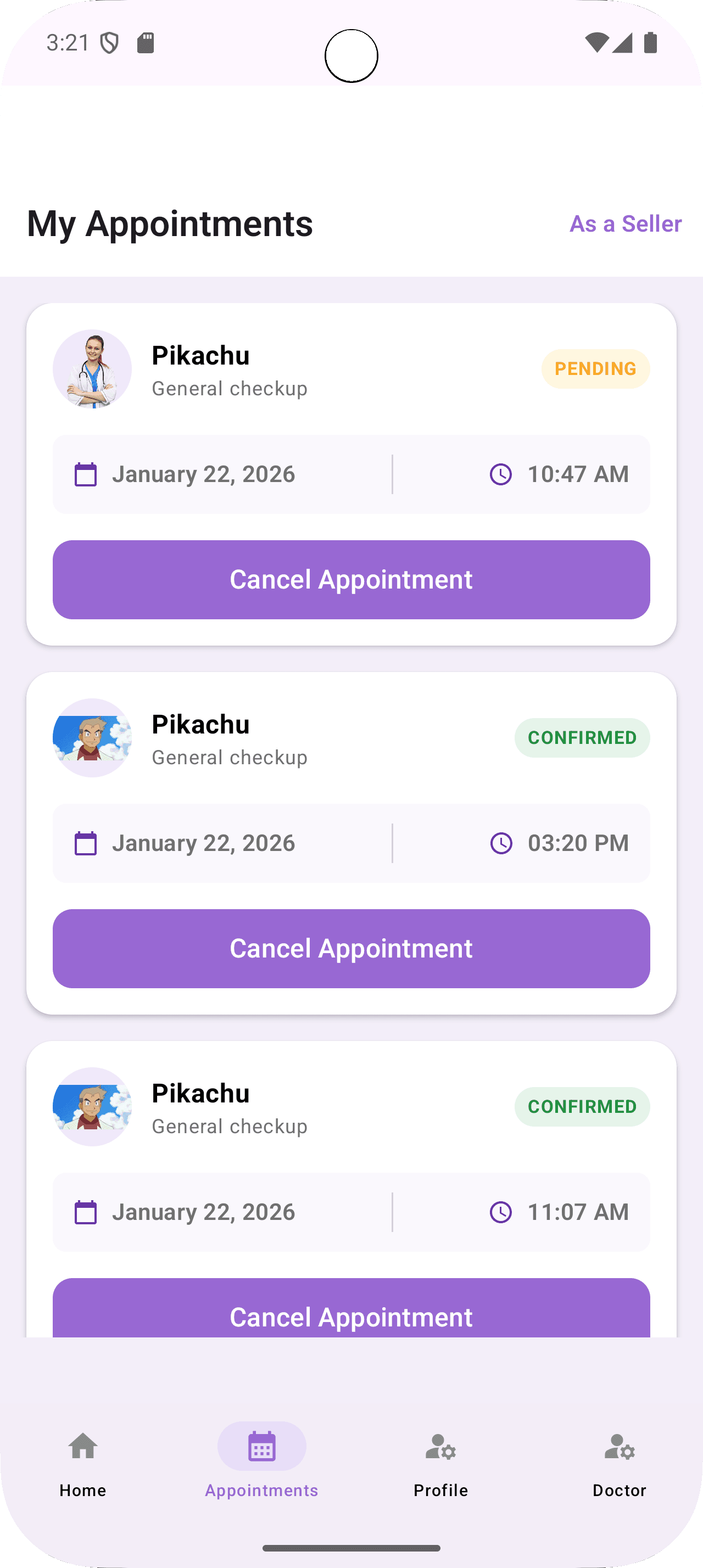Cancel the 11:07 AM appointment
The width and height of the screenshot is (703, 1568).
click(x=351, y=1317)
